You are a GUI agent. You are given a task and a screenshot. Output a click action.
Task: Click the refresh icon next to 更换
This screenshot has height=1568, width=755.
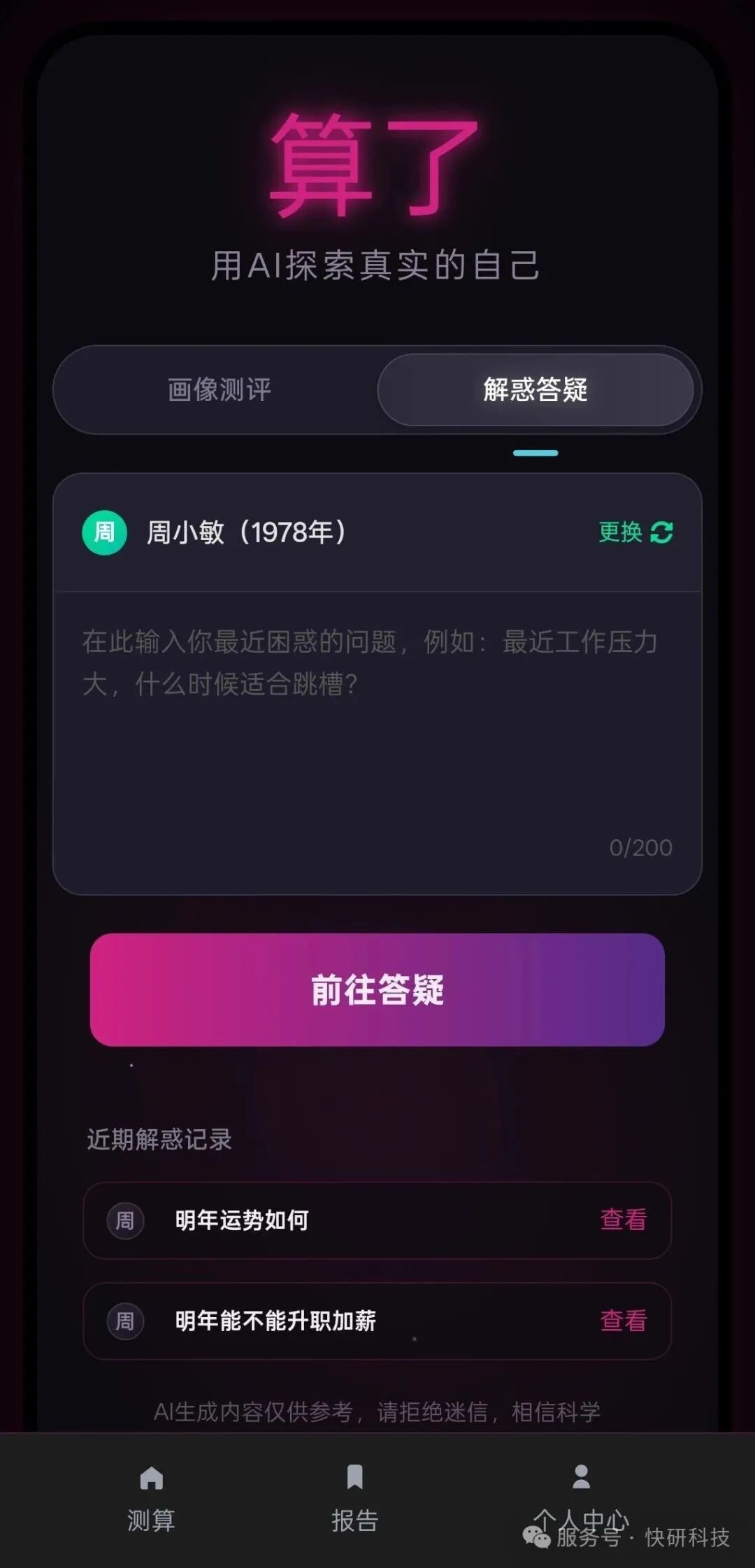(660, 533)
